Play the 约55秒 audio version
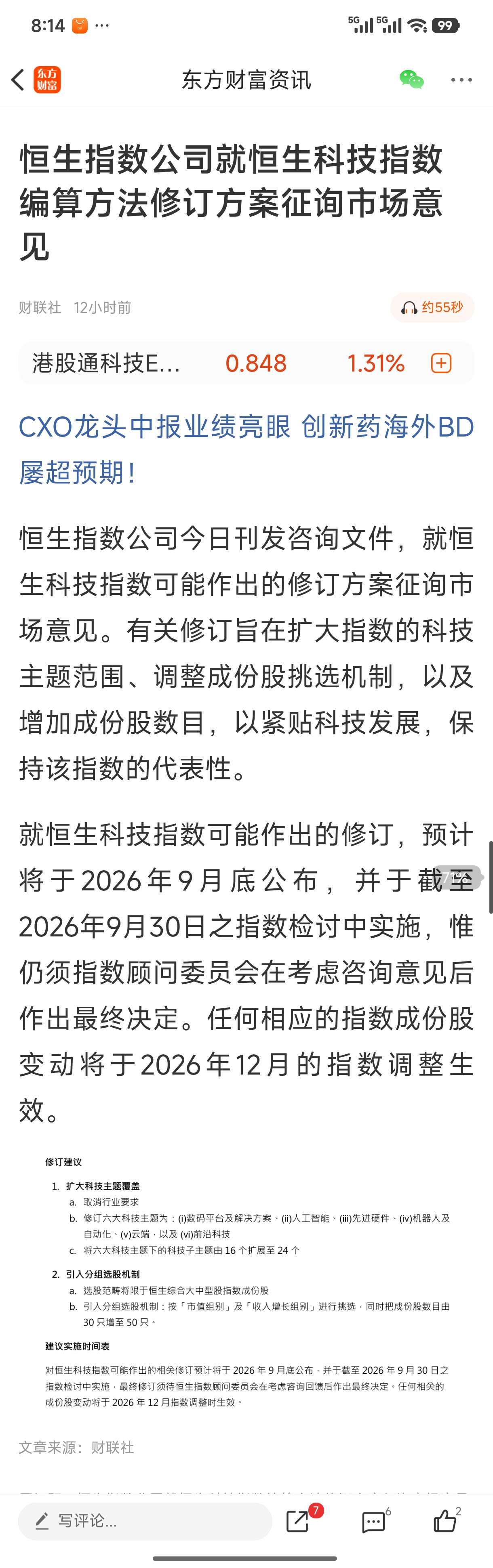Viewport: 493px width, 1568px height. [x=432, y=307]
